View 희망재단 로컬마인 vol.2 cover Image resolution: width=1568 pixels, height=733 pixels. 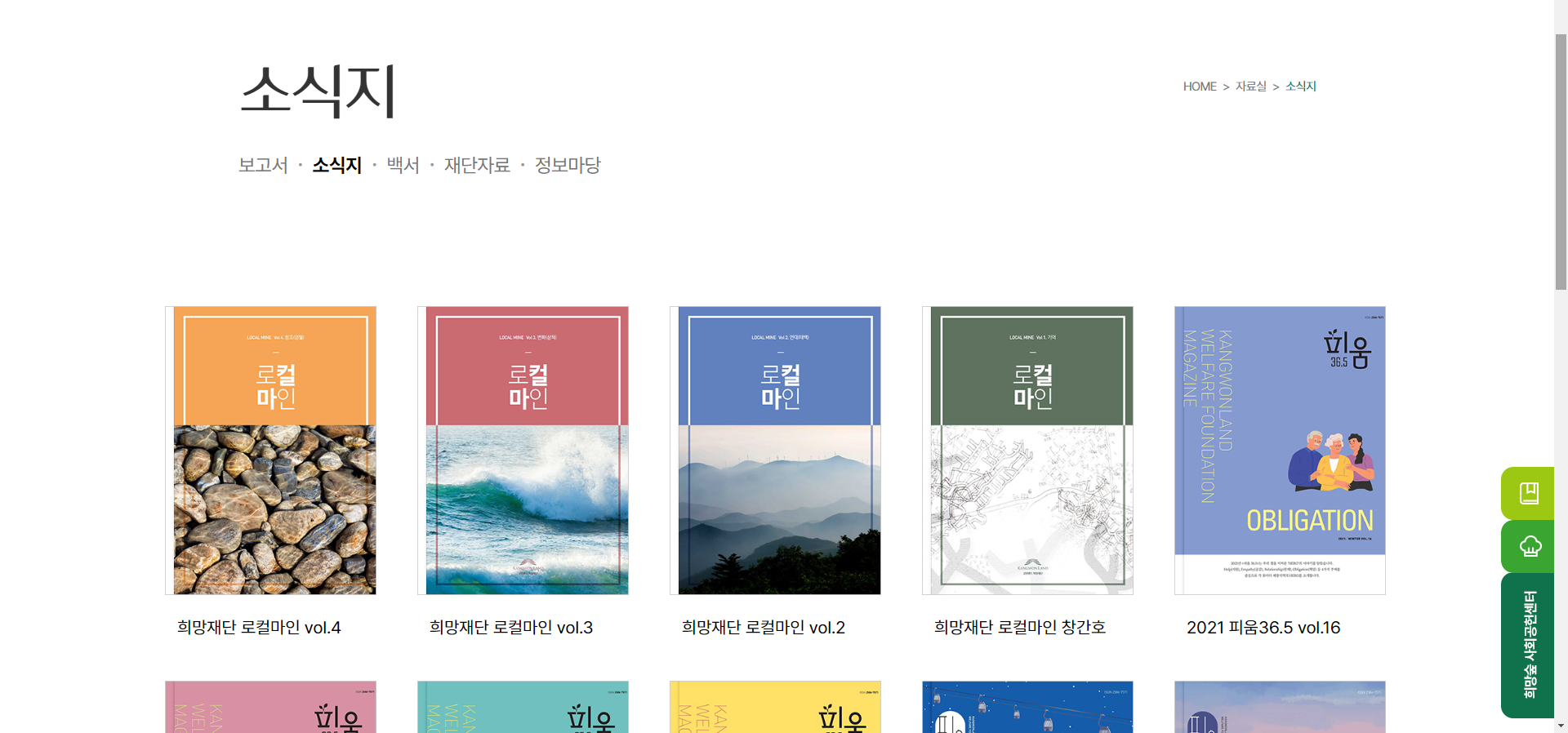pos(775,450)
